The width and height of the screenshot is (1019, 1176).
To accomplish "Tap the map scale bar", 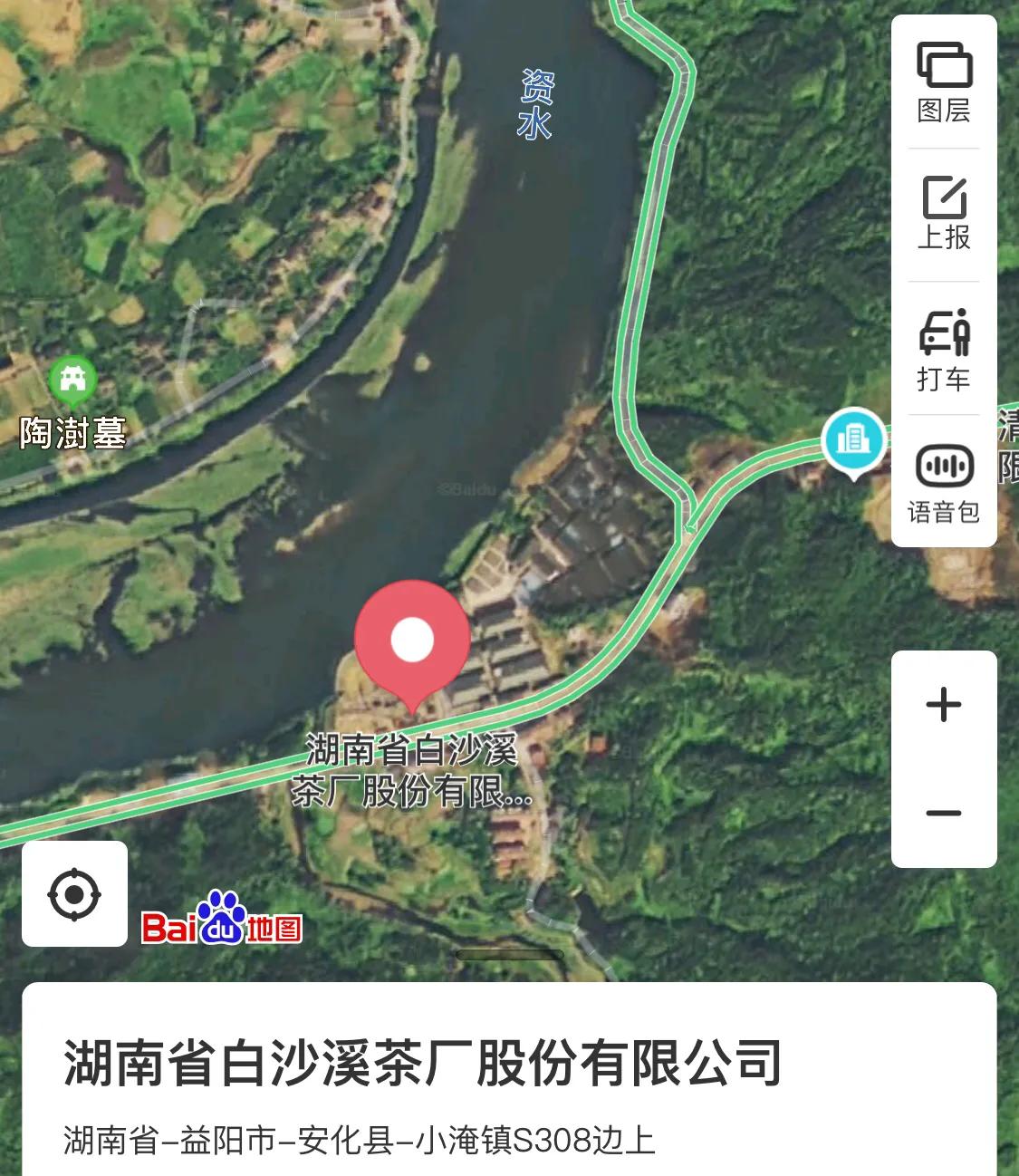I will [514, 951].
